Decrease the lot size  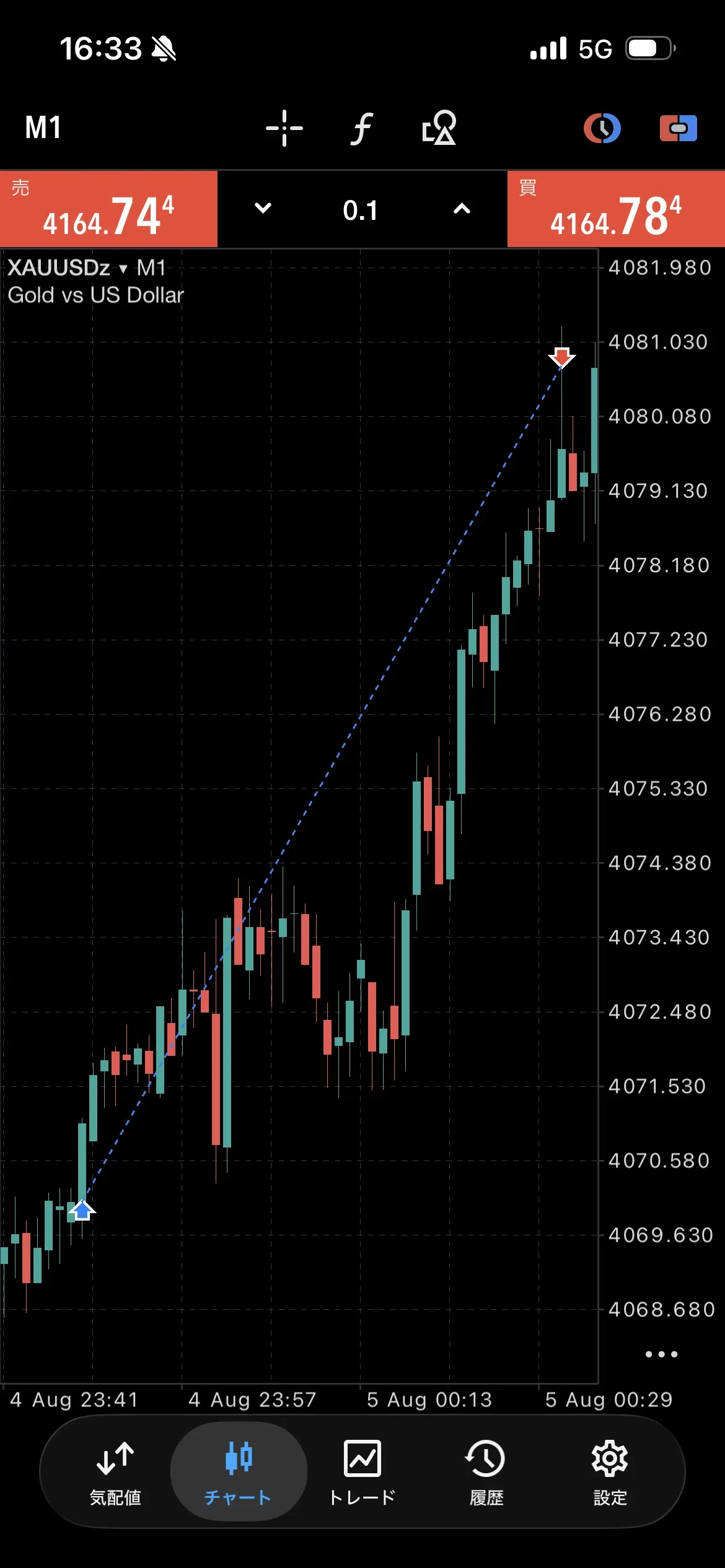pyautogui.click(x=263, y=209)
